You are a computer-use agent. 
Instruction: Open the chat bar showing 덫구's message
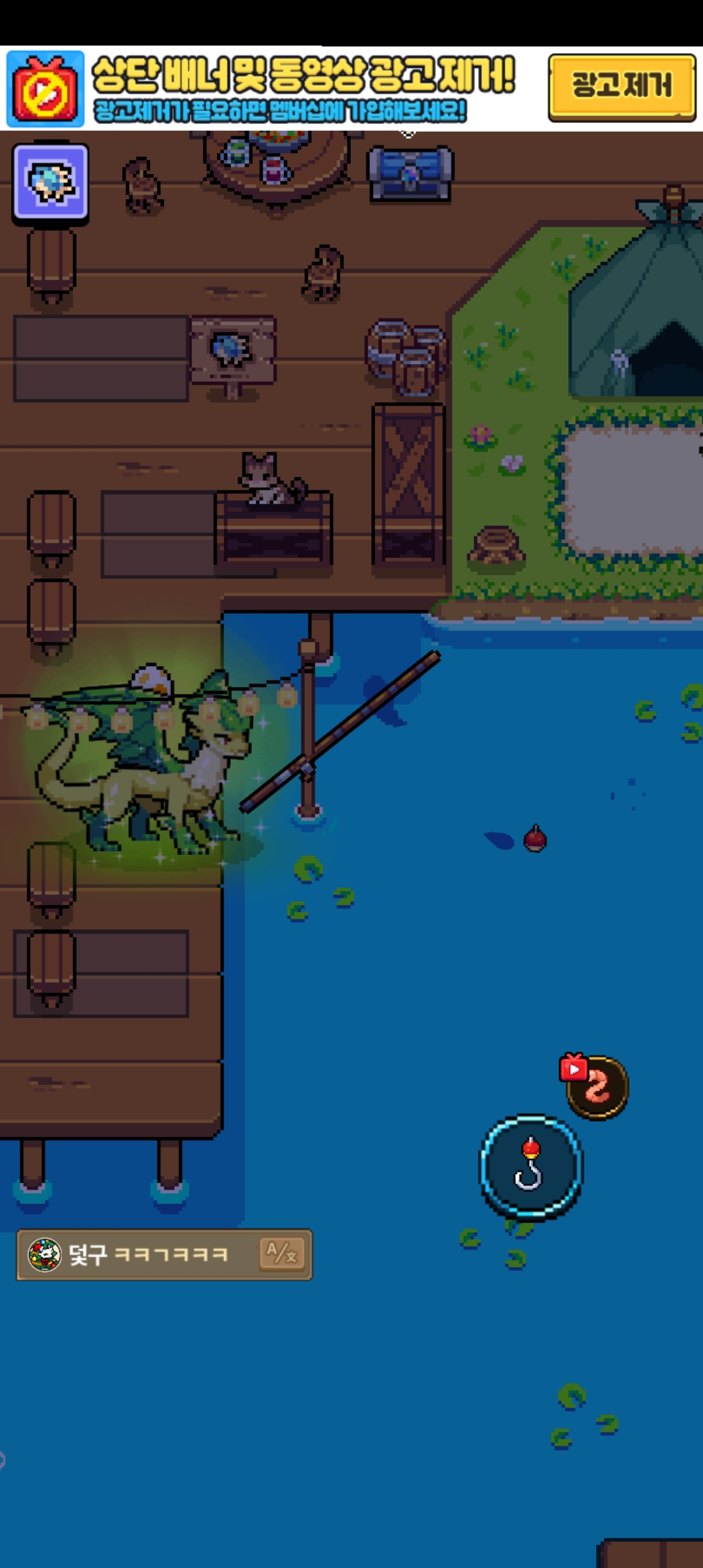click(x=164, y=1254)
